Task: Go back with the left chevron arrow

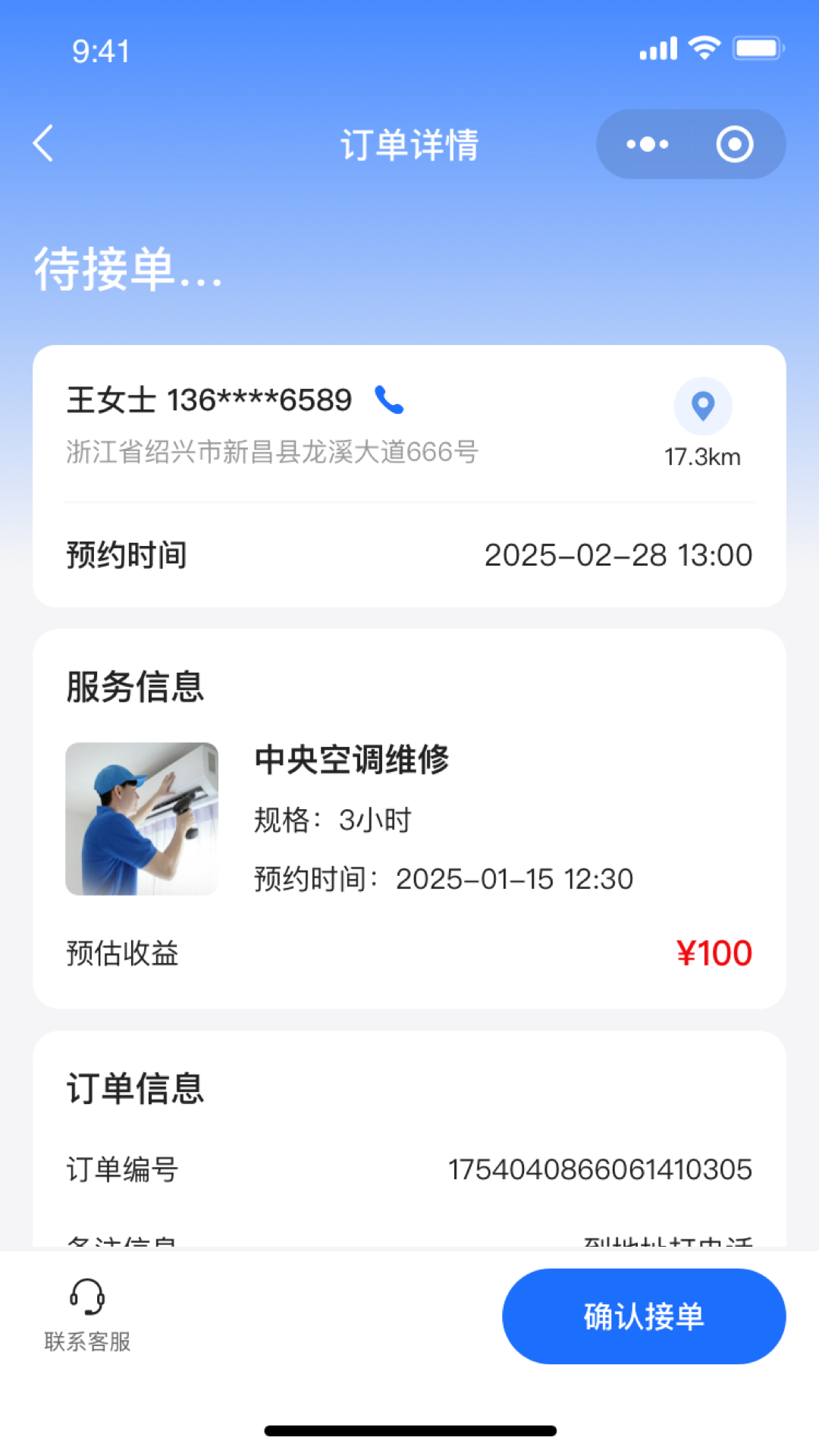Action: click(43, 143)
